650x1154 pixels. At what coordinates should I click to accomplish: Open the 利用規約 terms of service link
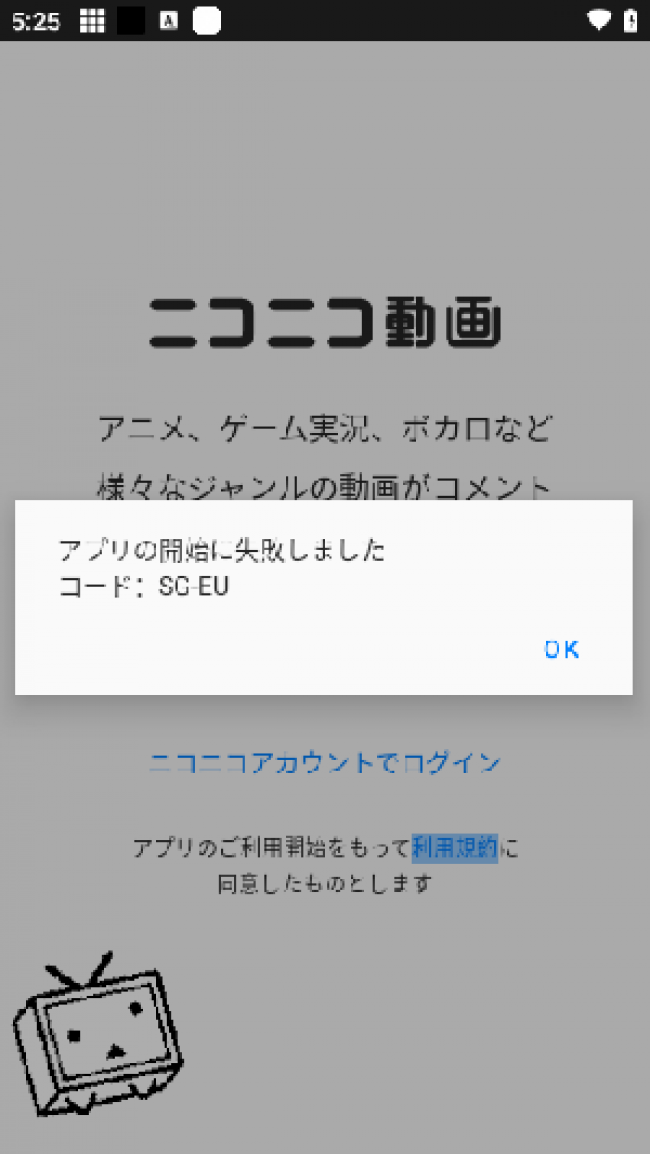click(x=455, y=848)
